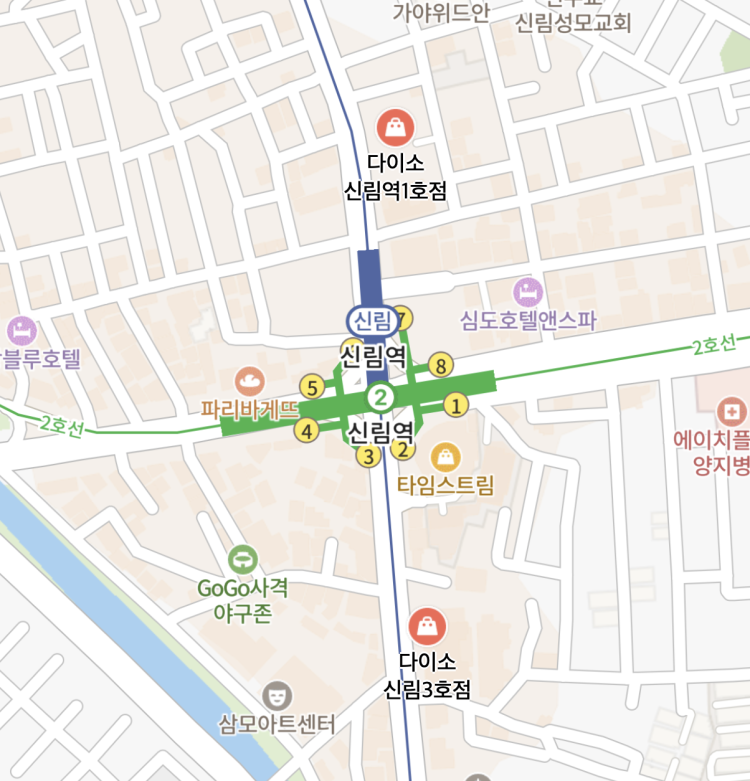750x781 pixels.
Task: Select the 심도호텔앤스파 hotel marker
Action: pyautogui.click(x=527, y=293)
